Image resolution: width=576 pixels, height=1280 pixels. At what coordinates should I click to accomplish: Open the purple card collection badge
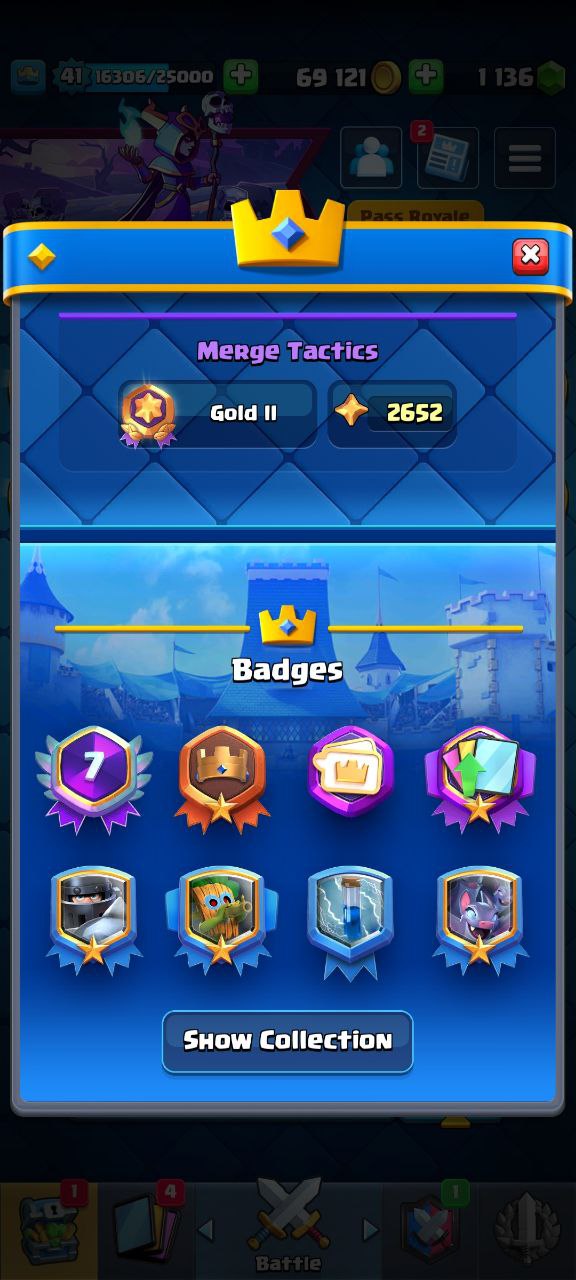coord(350,772)
